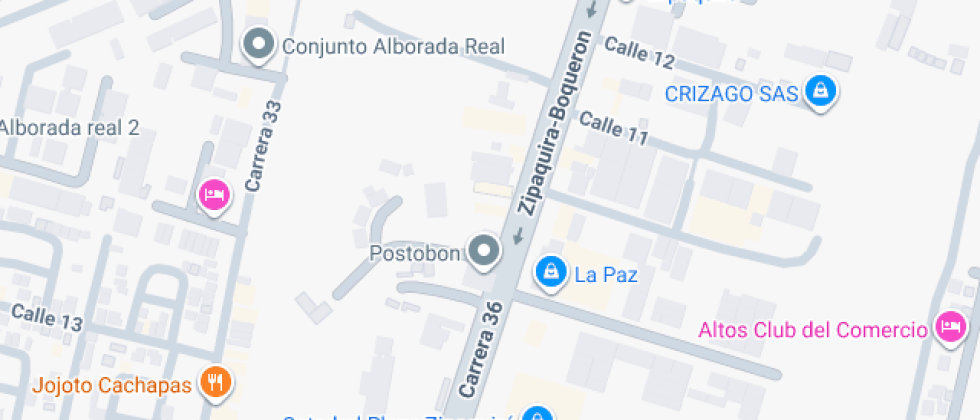Select the Altos Club del Comercio hotel pin

tap(948, 327)
